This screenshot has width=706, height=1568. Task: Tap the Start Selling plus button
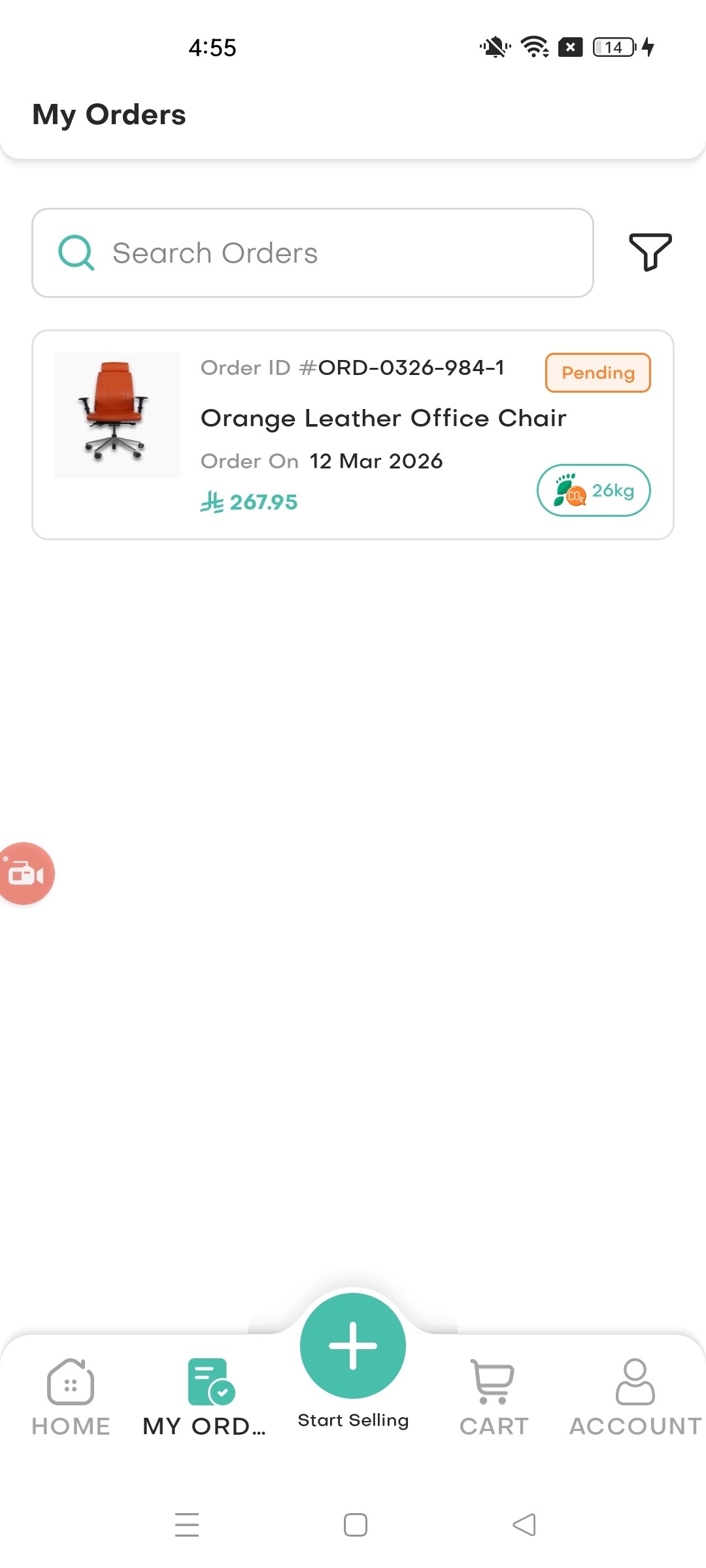(353, 1346)
